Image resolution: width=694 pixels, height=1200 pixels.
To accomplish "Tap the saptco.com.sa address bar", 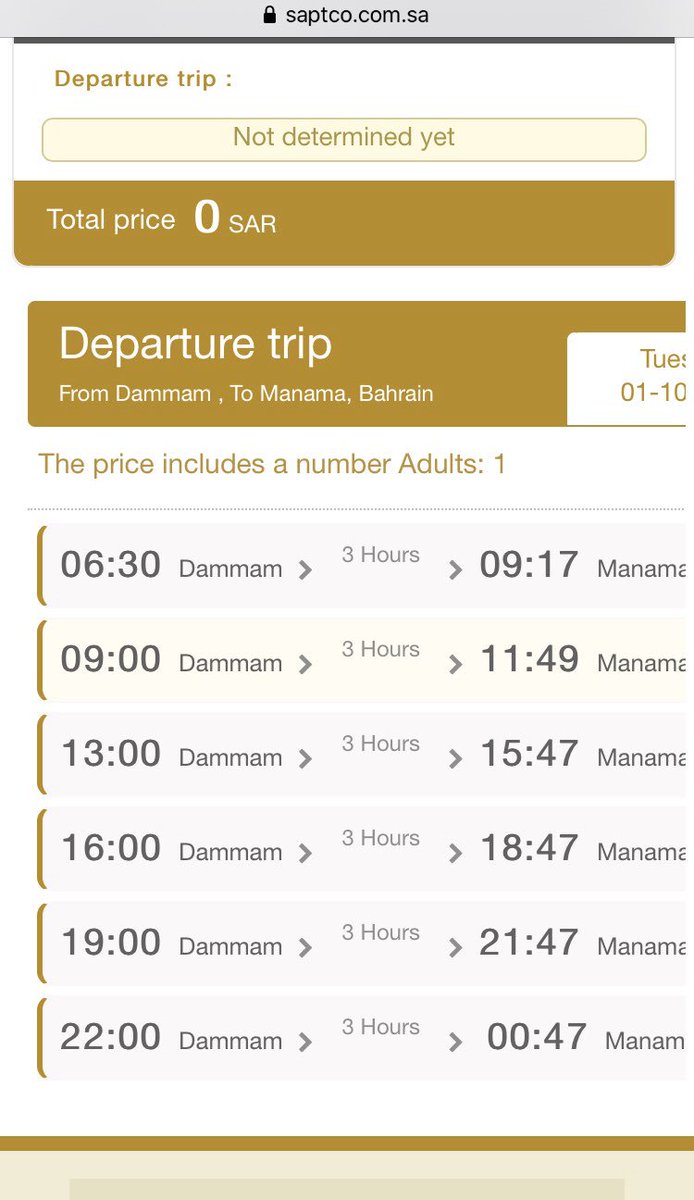I will pos(347,15).
